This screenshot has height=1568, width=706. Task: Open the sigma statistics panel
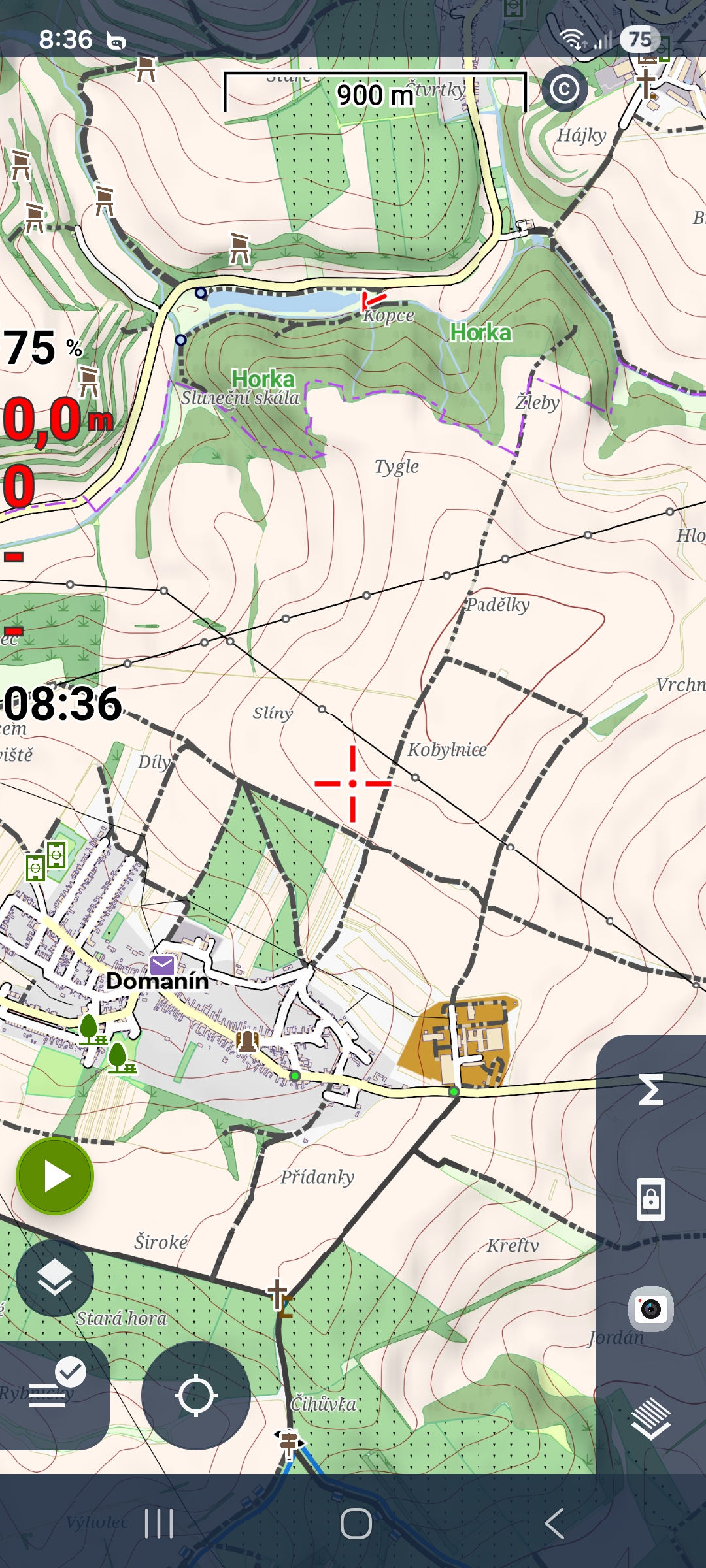click(650, 1090)
